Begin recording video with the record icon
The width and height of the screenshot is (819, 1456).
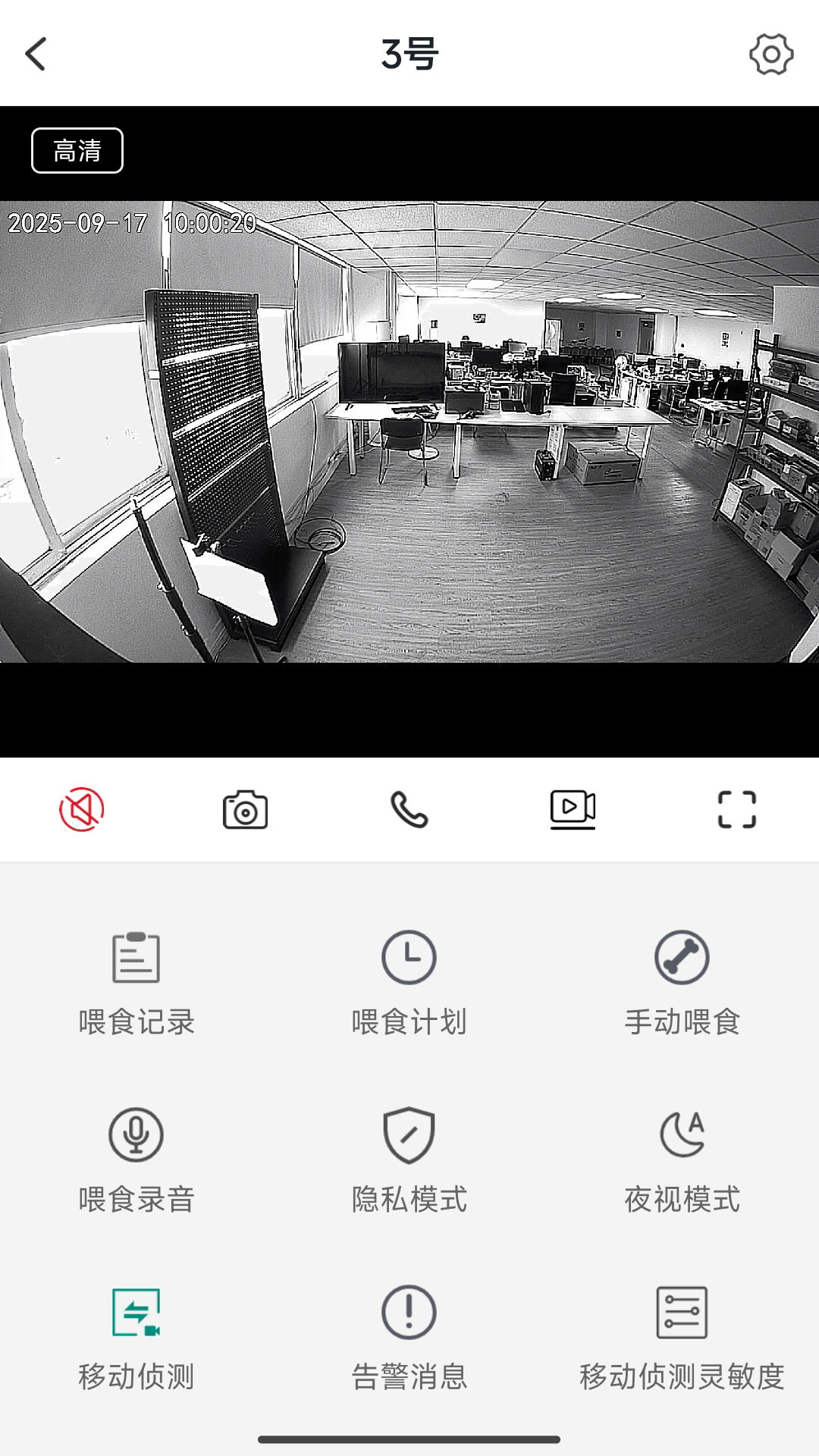[573, 810]
